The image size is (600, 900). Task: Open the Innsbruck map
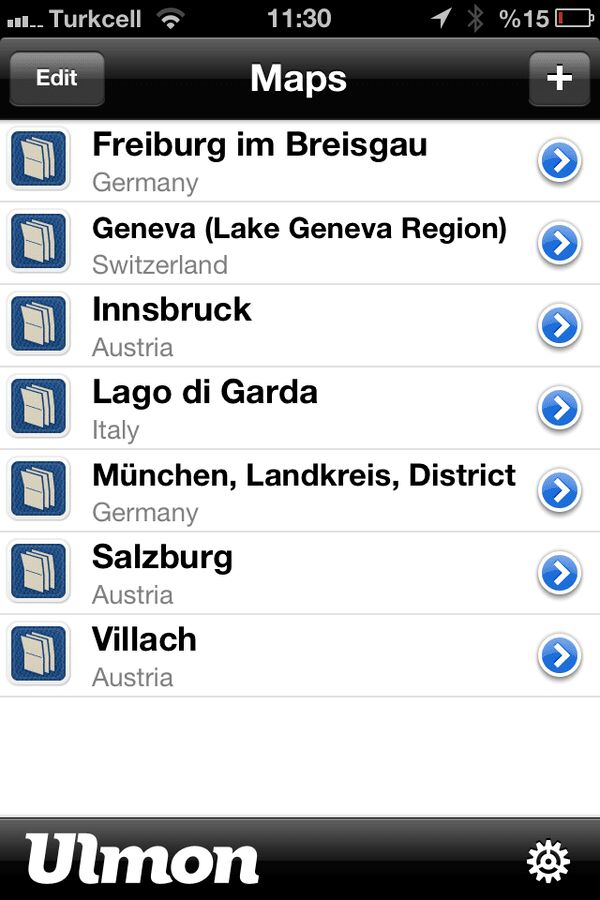pyautogui.click(x=172, y=326)
